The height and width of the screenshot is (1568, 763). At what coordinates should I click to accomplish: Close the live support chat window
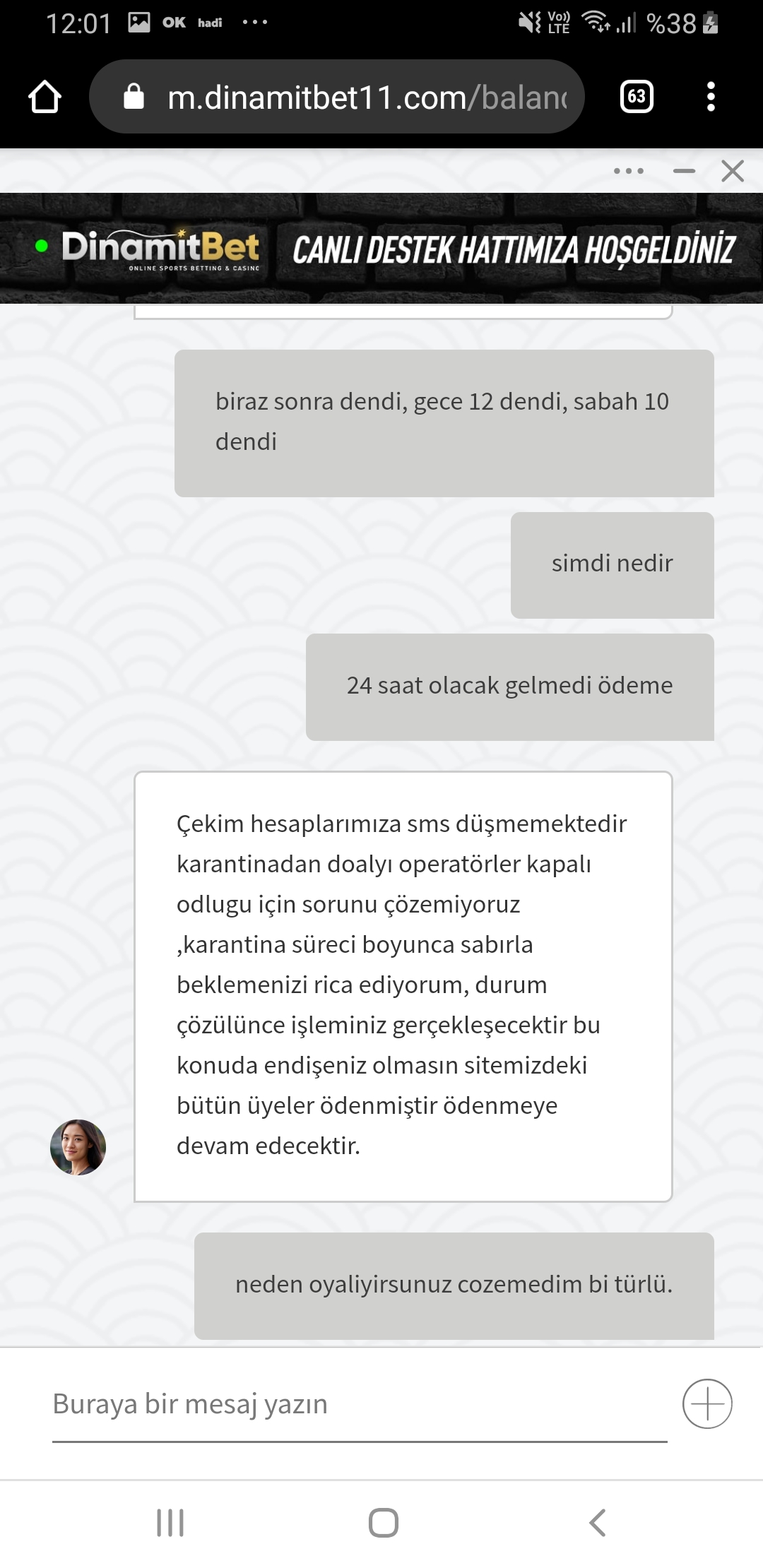point(733,171)
